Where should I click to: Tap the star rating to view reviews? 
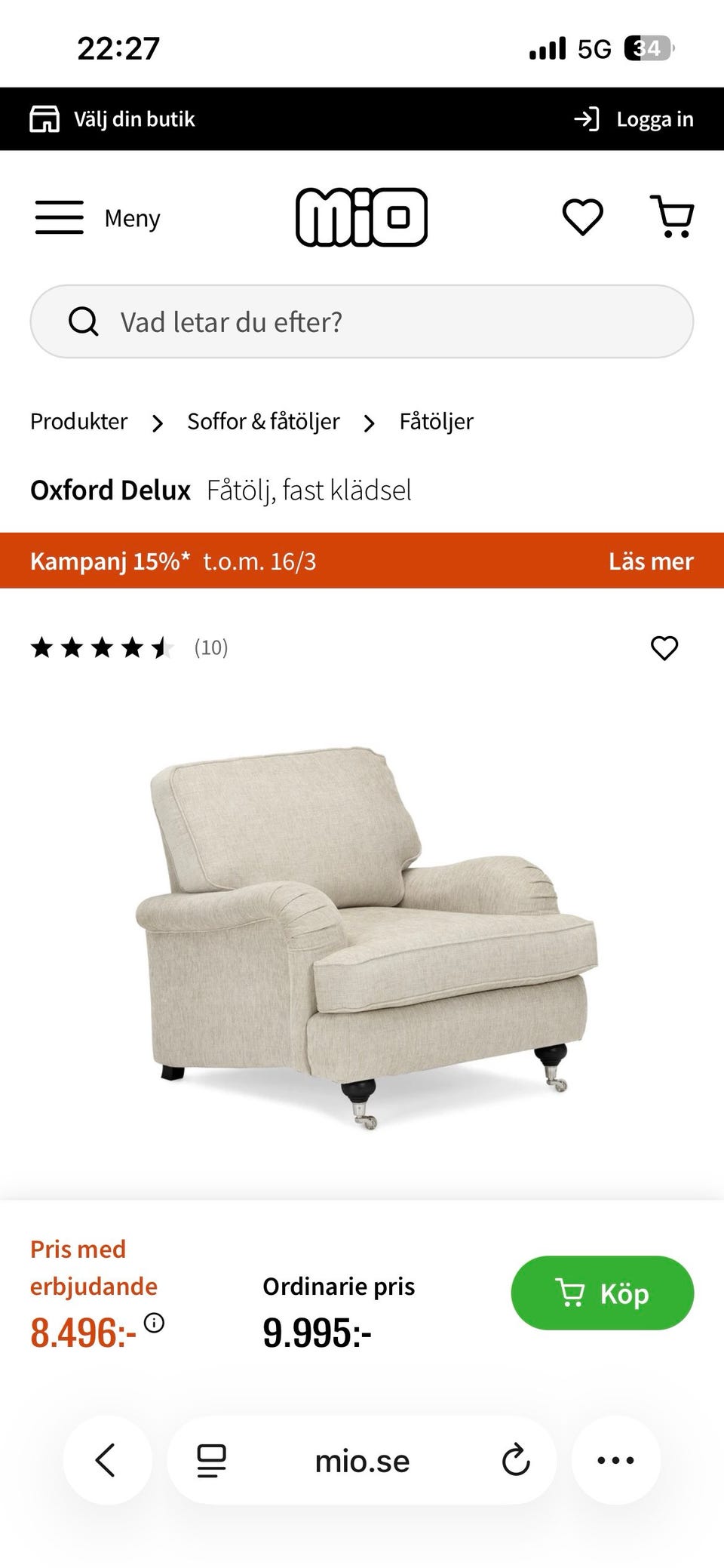[x=100, y=647]
